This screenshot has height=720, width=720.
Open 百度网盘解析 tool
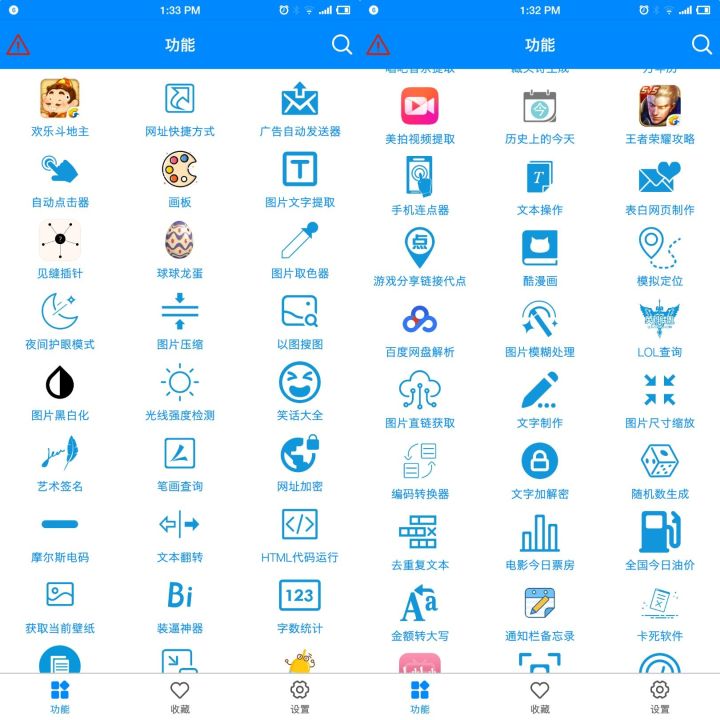tap(420, 321)
